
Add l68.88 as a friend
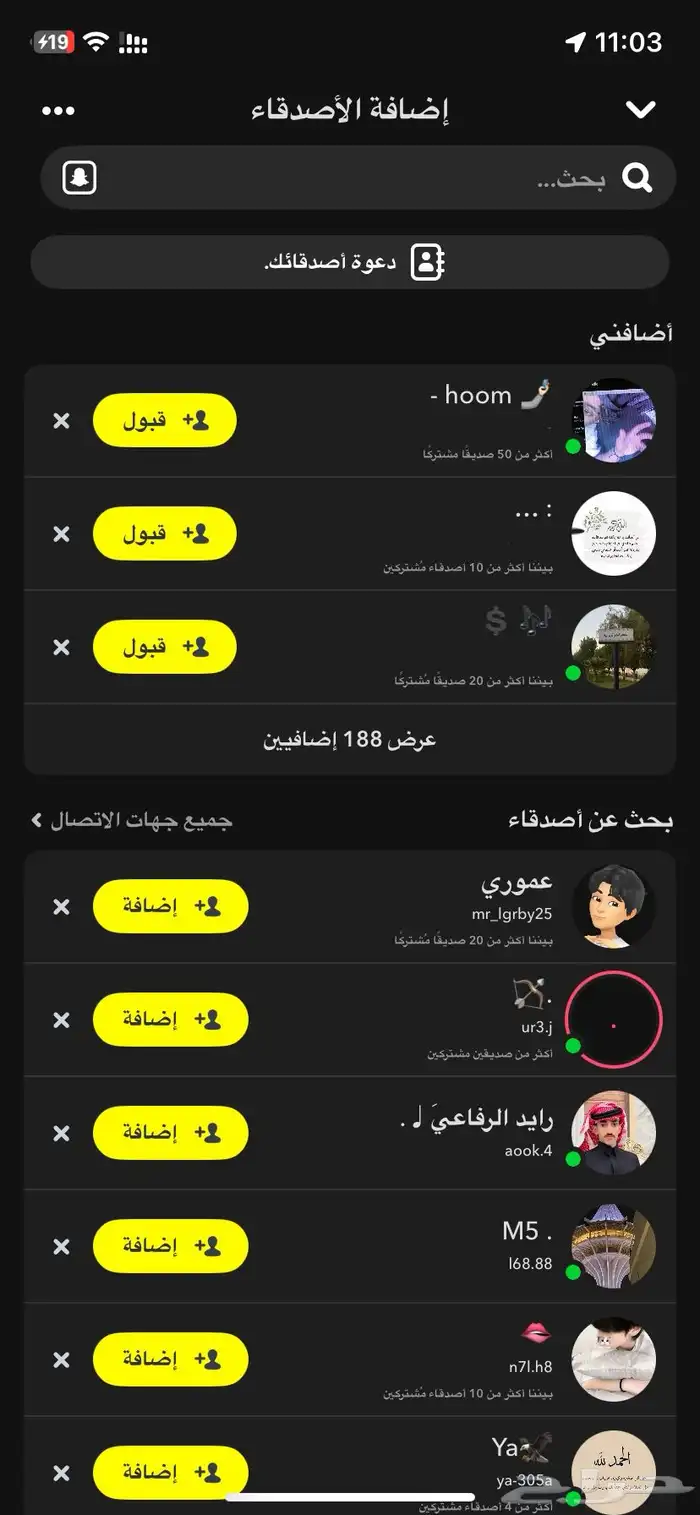[170, 1246]
